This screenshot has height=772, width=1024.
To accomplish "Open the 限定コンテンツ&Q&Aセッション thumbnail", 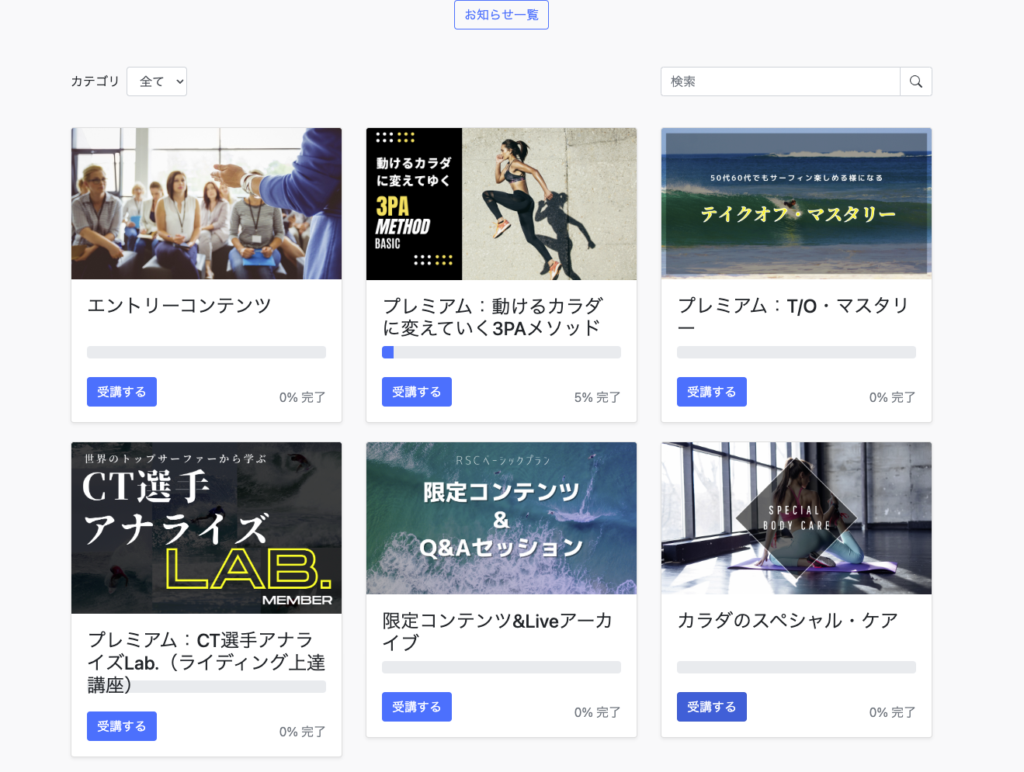I will click(x=501, y=518).
